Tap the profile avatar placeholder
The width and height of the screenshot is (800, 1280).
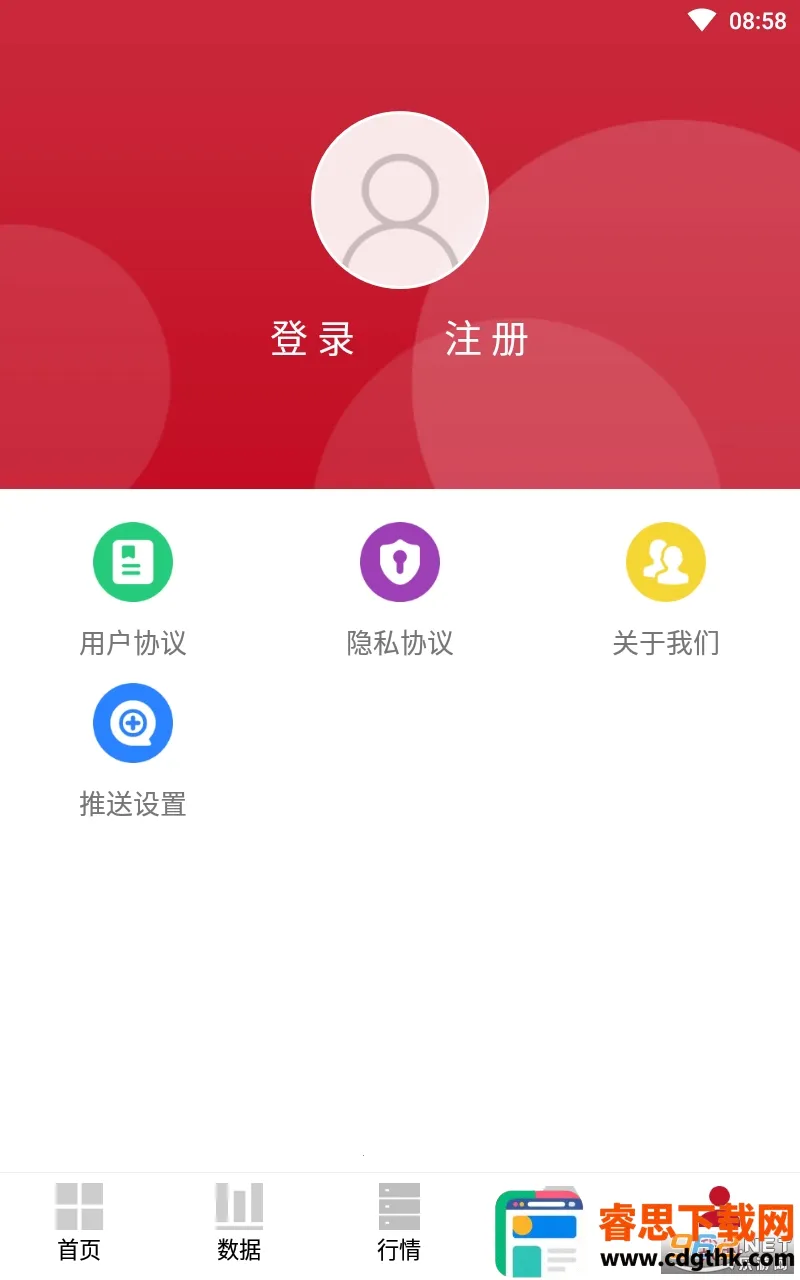(x=400, y=200)
